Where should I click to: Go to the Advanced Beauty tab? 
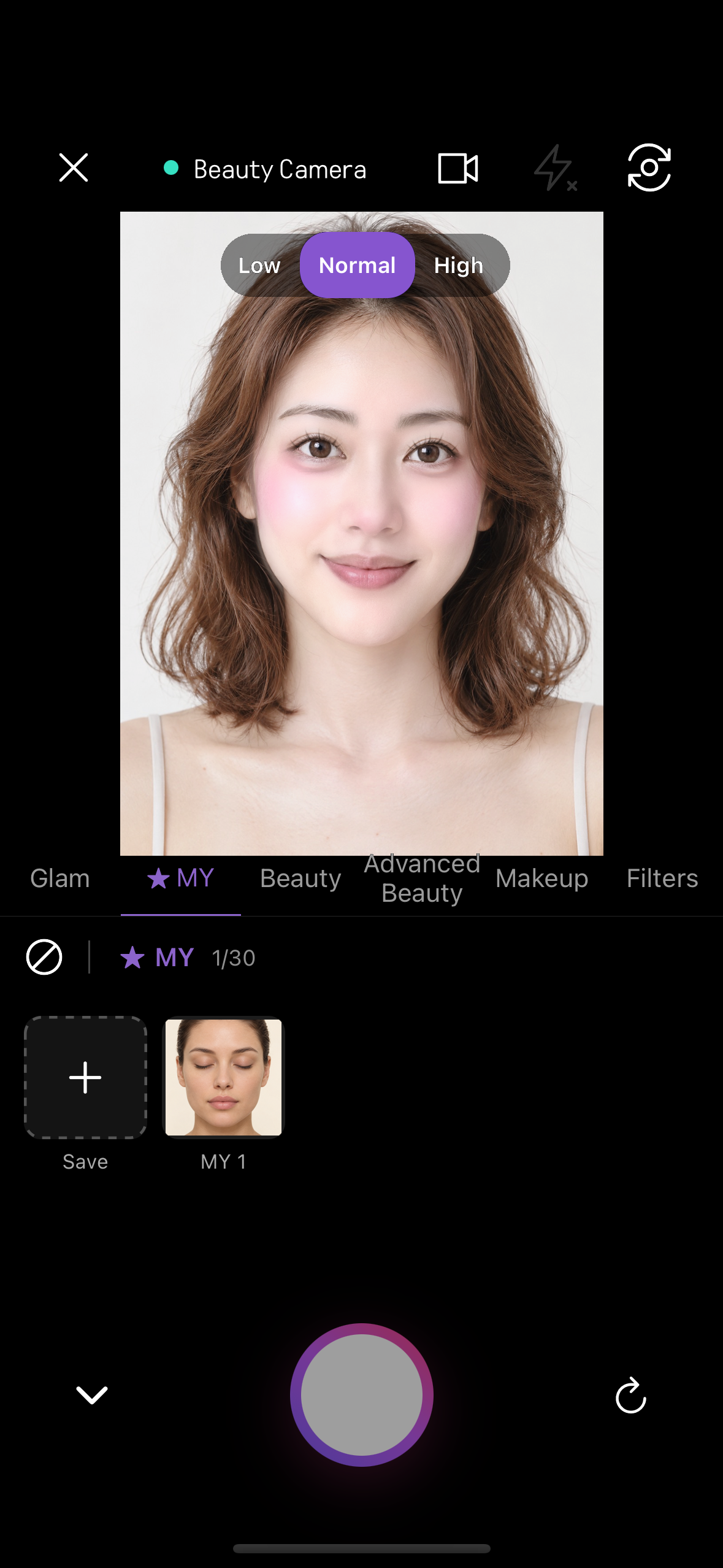[x=422, y=878]
